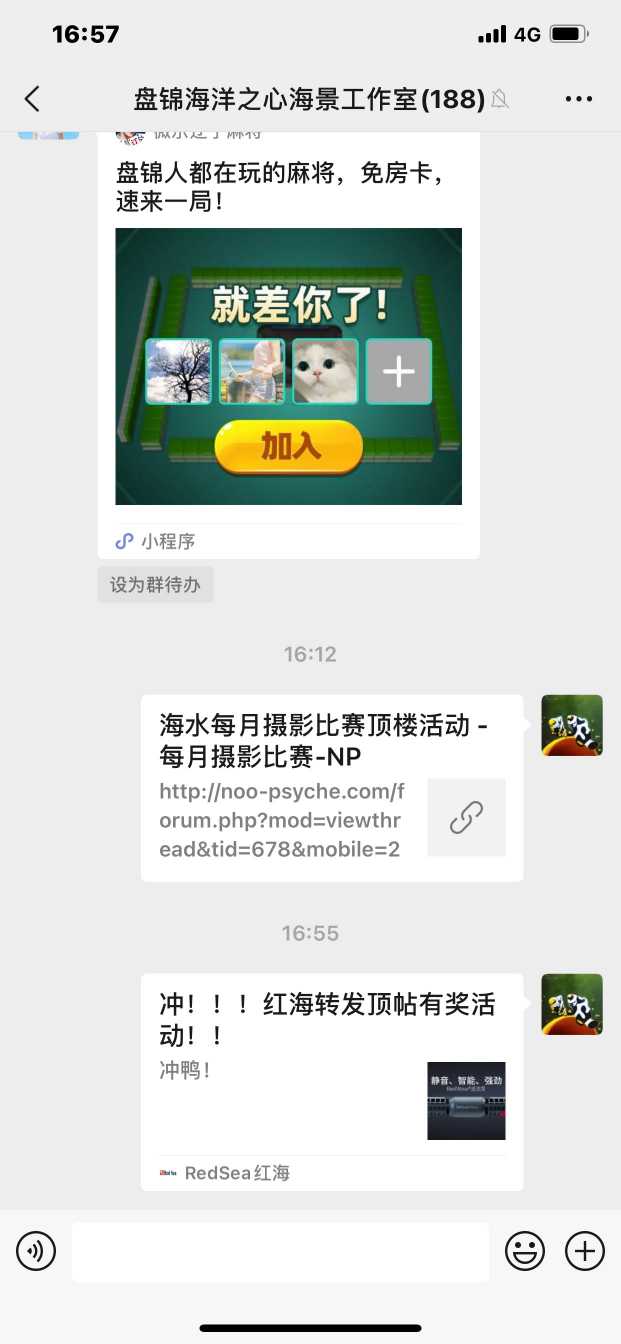Screen dimensions: 621x1344
Task: Open the emoji sticker panel
Action: [525, 1251]
